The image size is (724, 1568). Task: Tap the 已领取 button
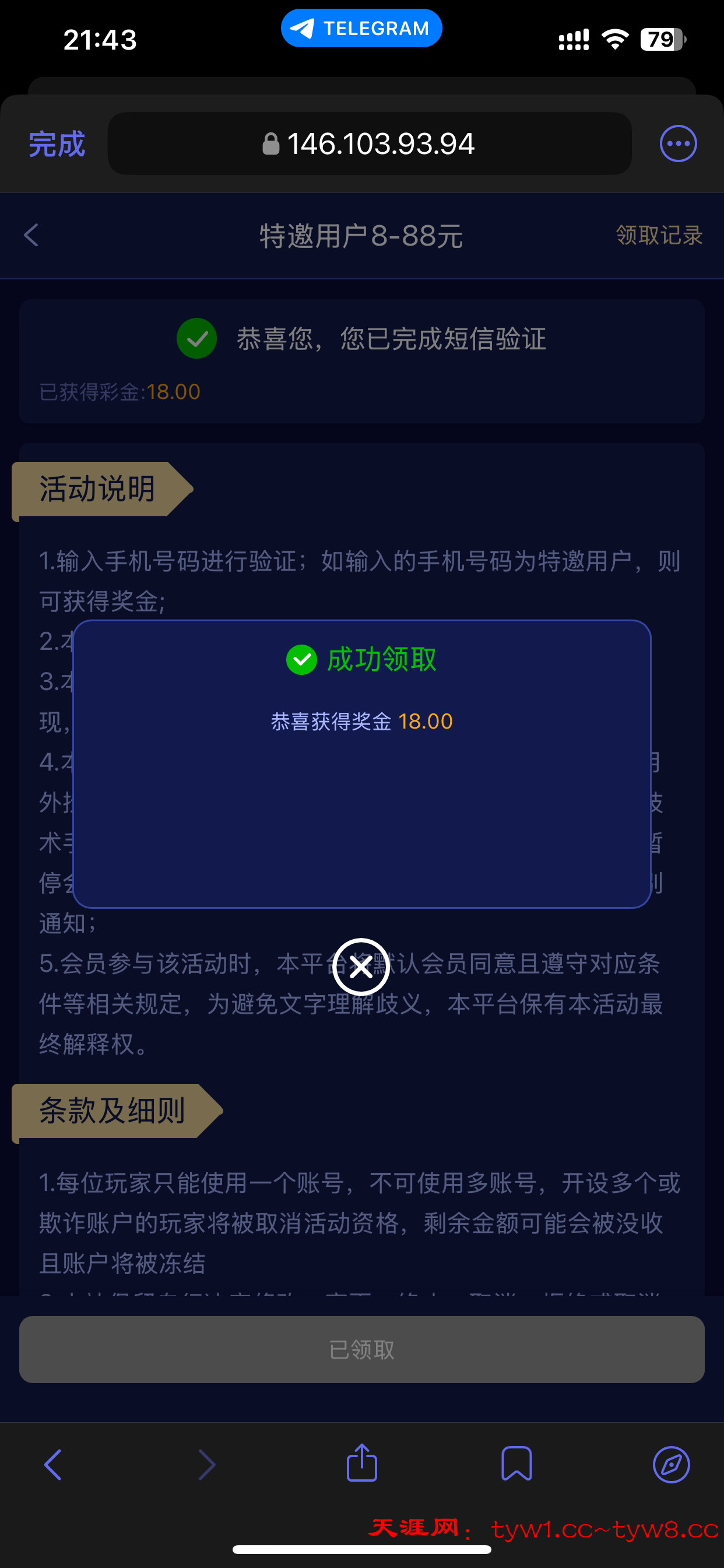point(361,1349)
